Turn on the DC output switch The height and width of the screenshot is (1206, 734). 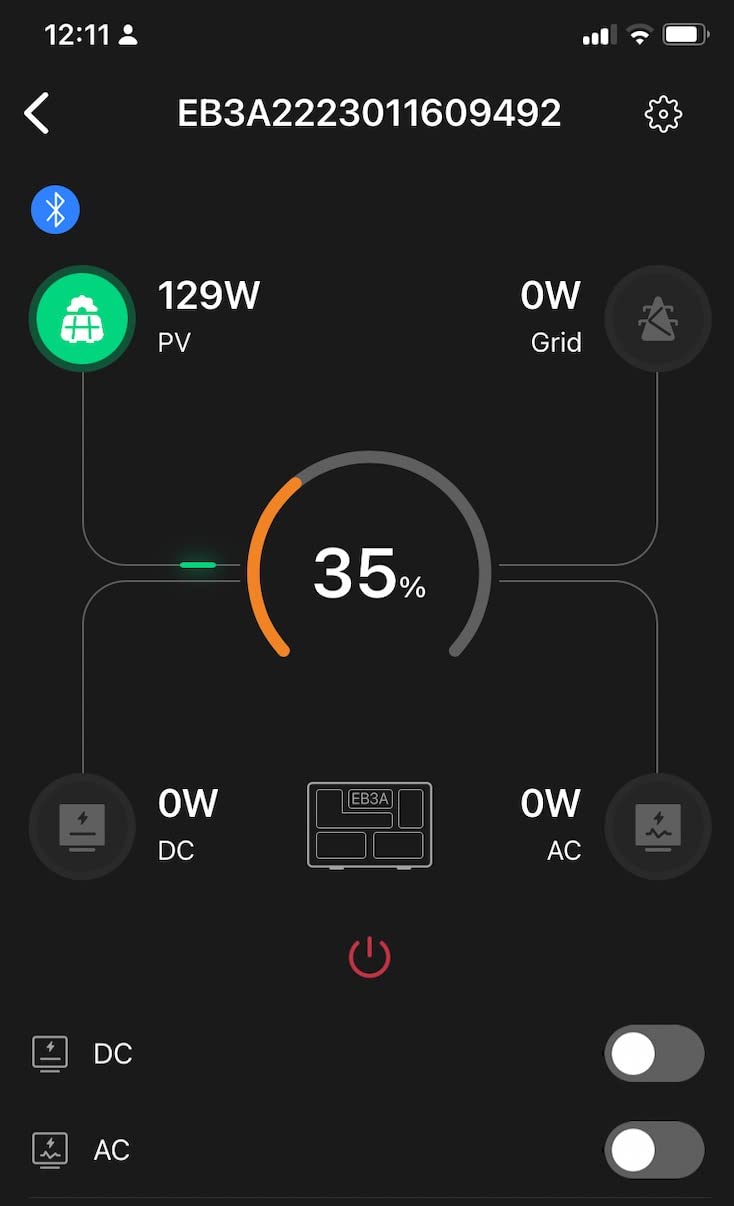[x=653, y=1053]
